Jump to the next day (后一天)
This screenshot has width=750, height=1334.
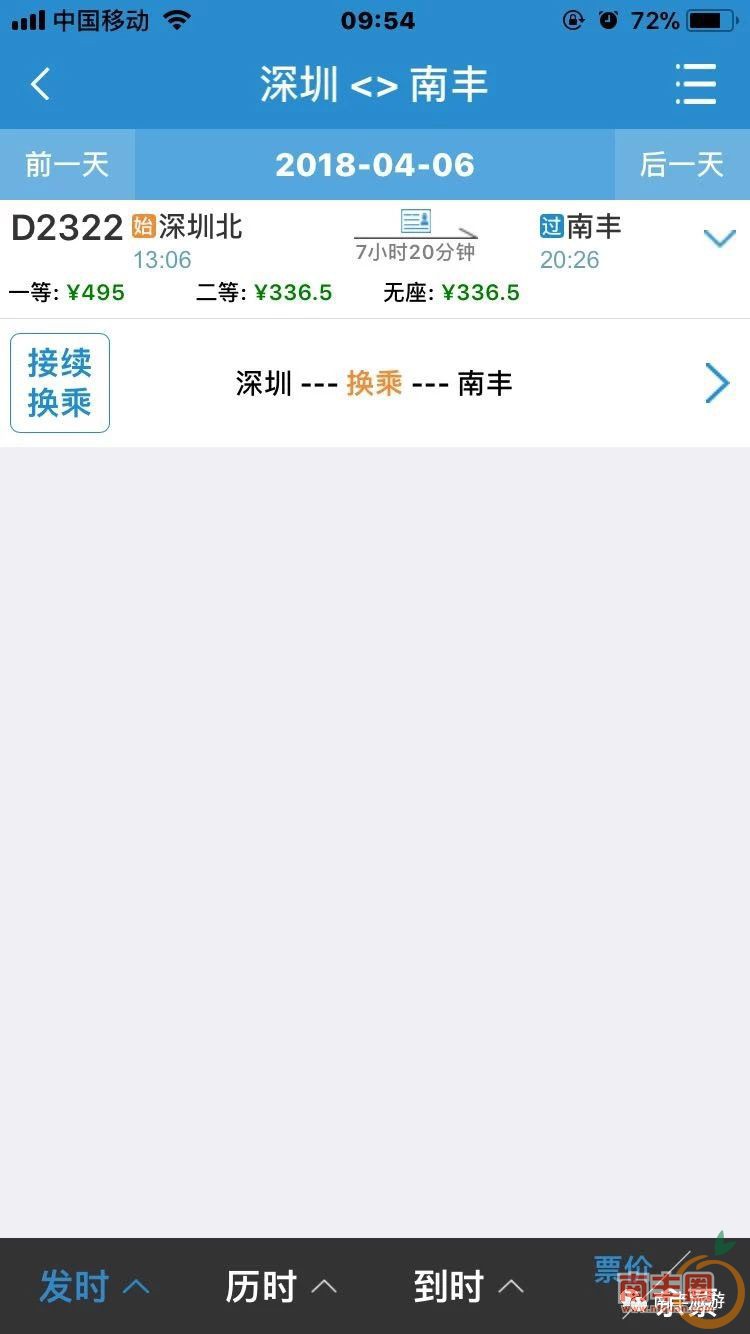[682, 165]
